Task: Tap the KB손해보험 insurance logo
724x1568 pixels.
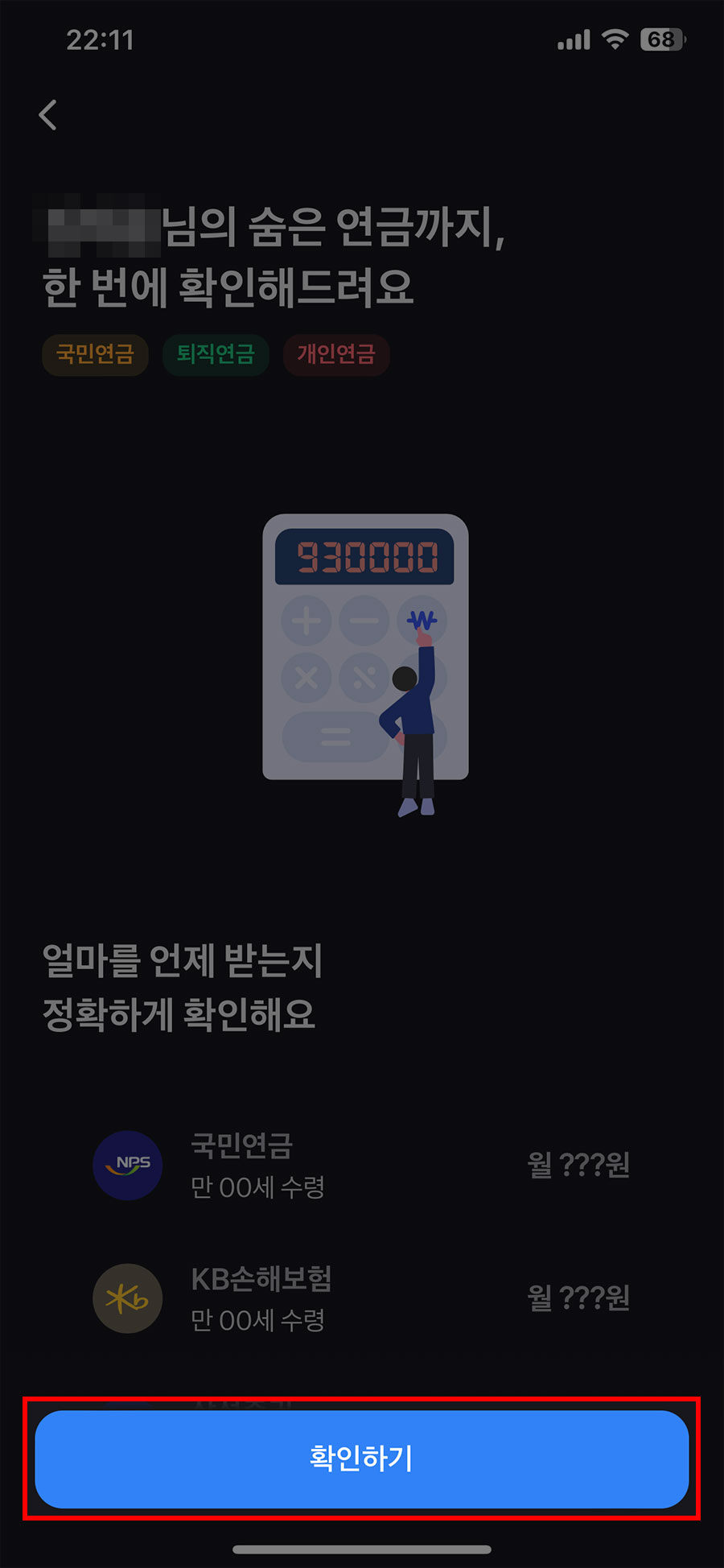Action: tap(127, 1298)
